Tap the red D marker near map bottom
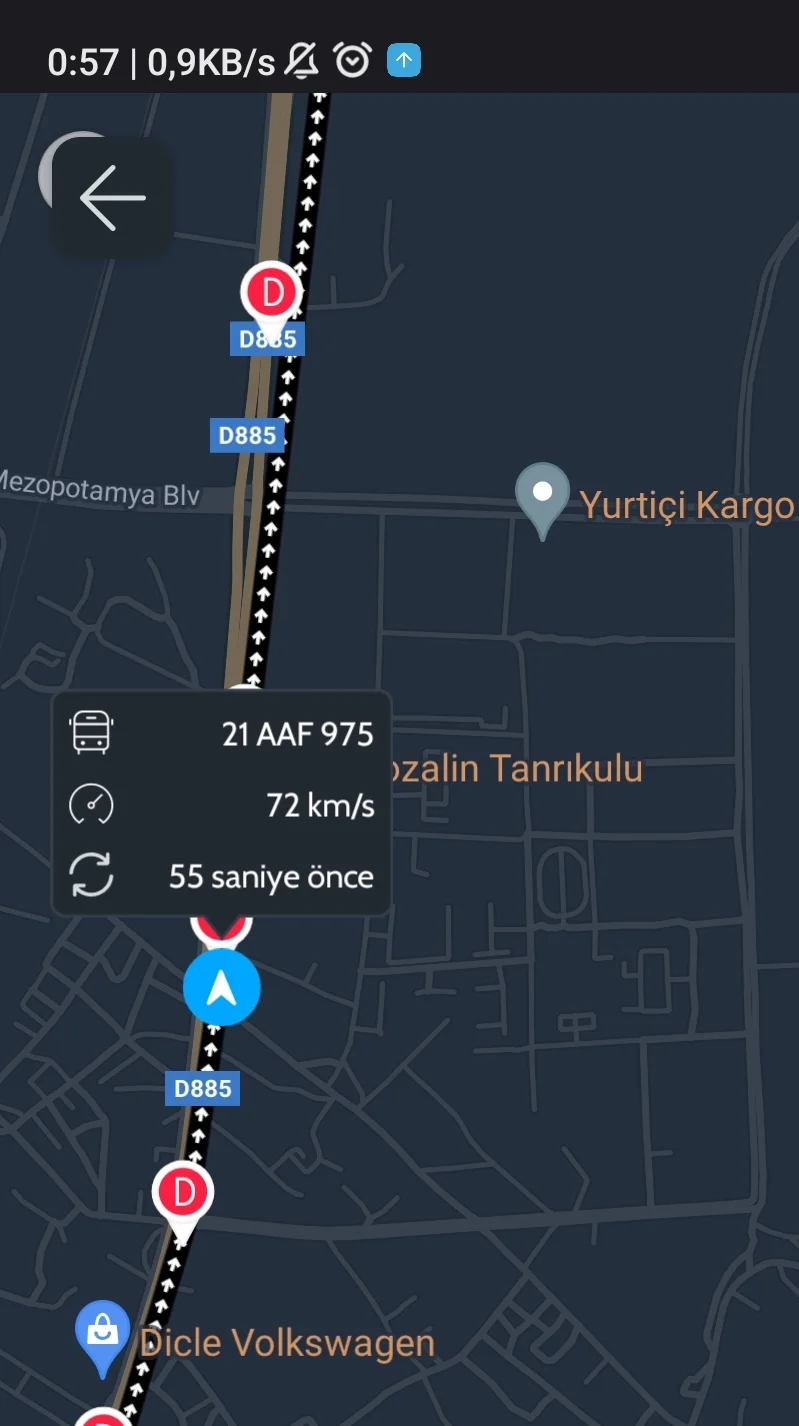The image size is (799, 1426). click(x=182, y=1192)
